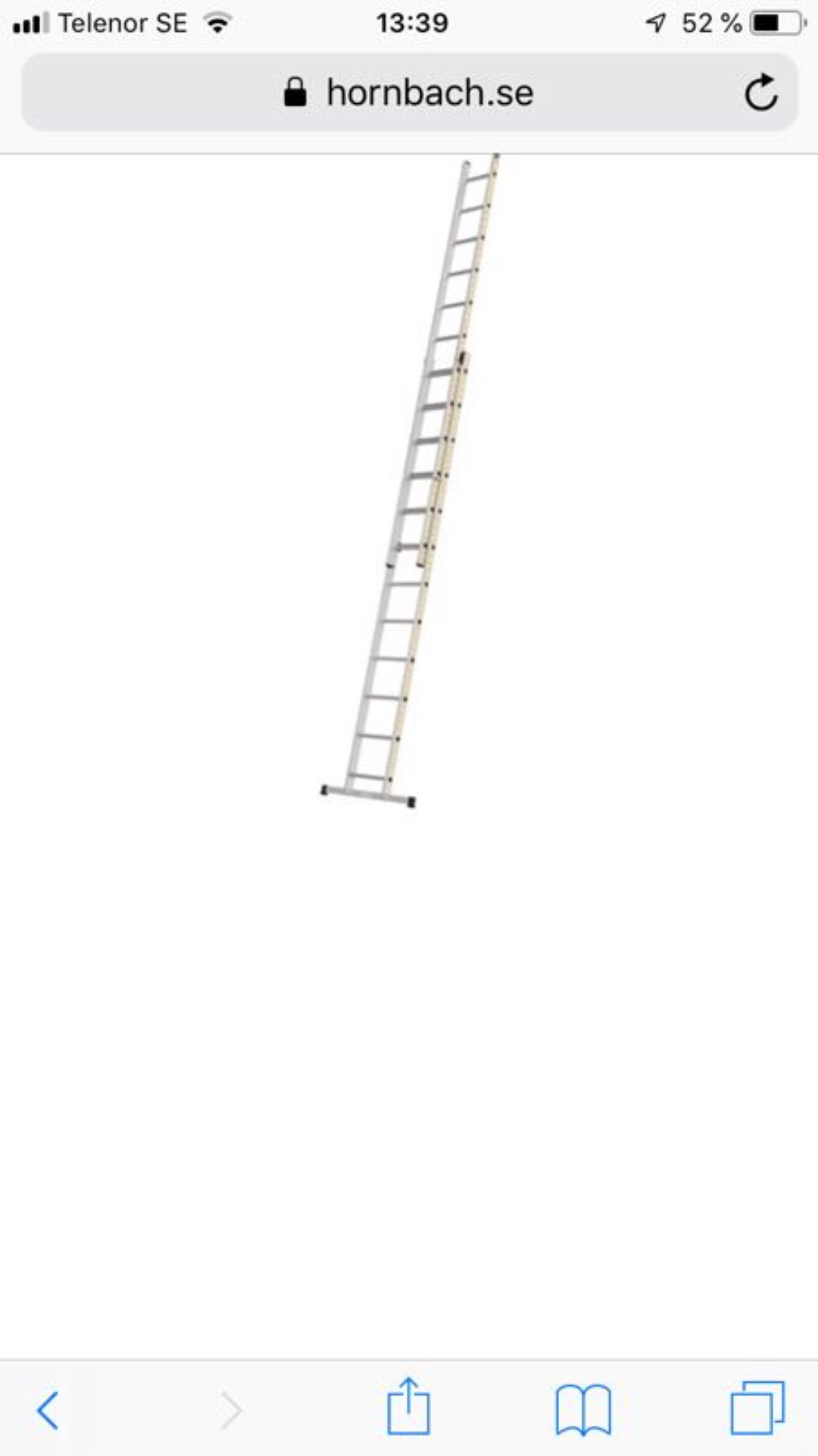Tap the hornbach.se address bar
Image resolution: width=818 pixels, height=1456 pixels.
tap(409, 93)
